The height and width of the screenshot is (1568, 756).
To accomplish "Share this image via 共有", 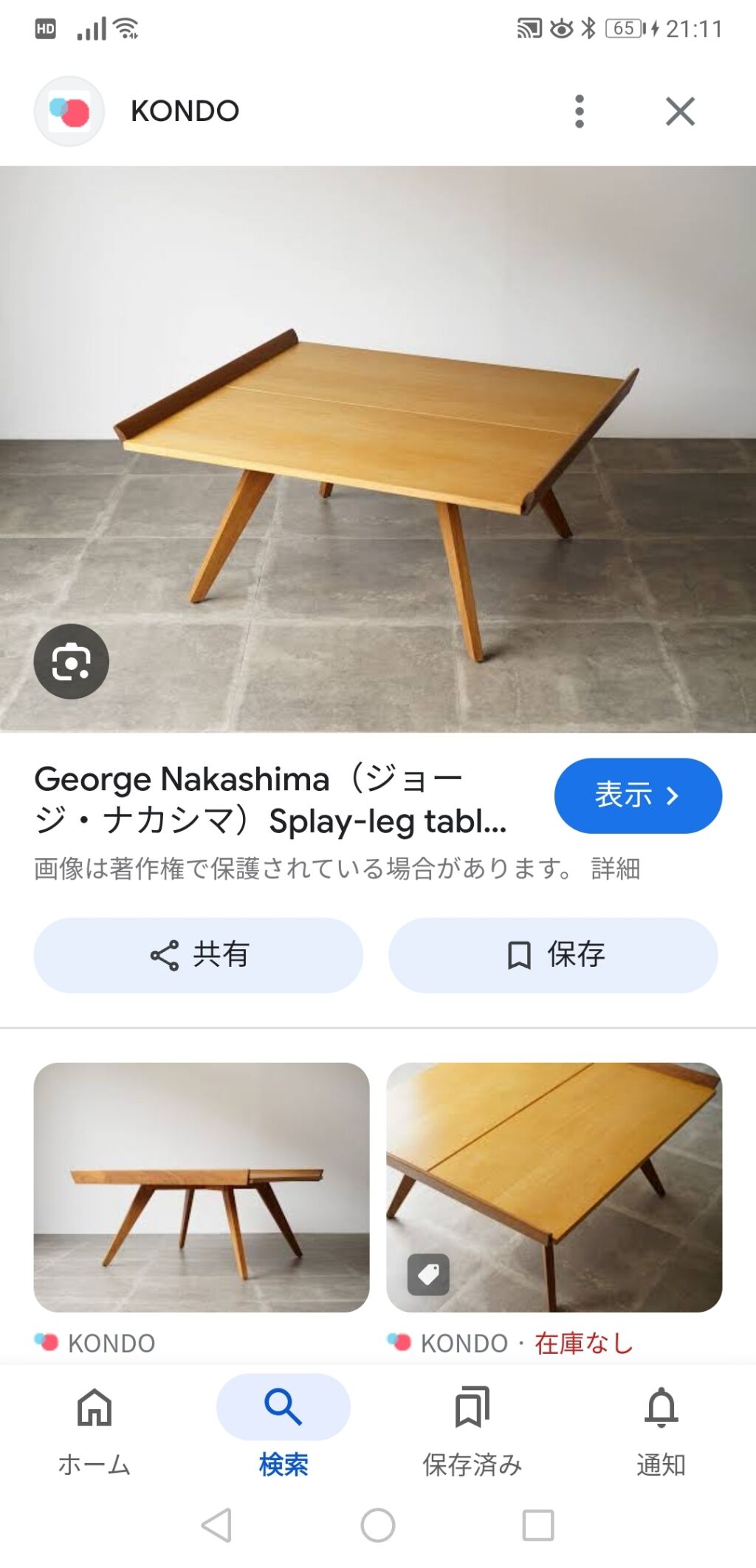I will [x=199, y=955].
